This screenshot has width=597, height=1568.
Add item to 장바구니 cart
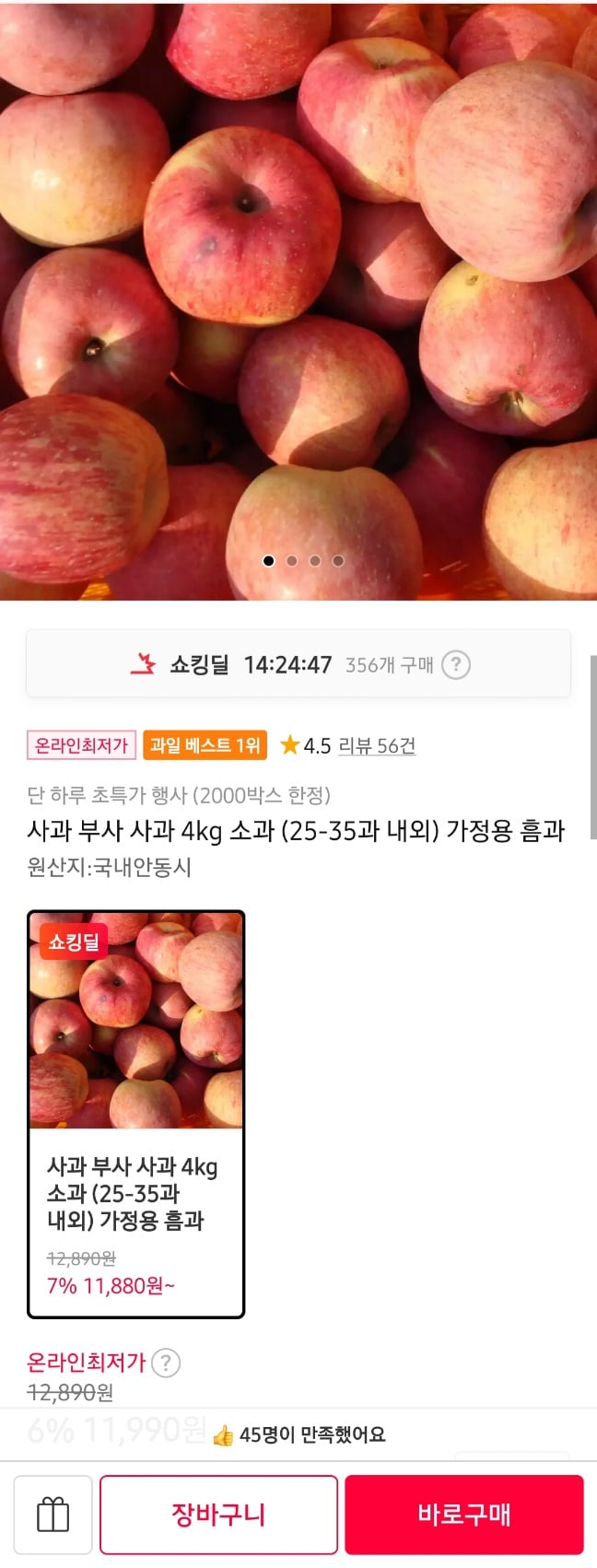(x=218, y=1515)
